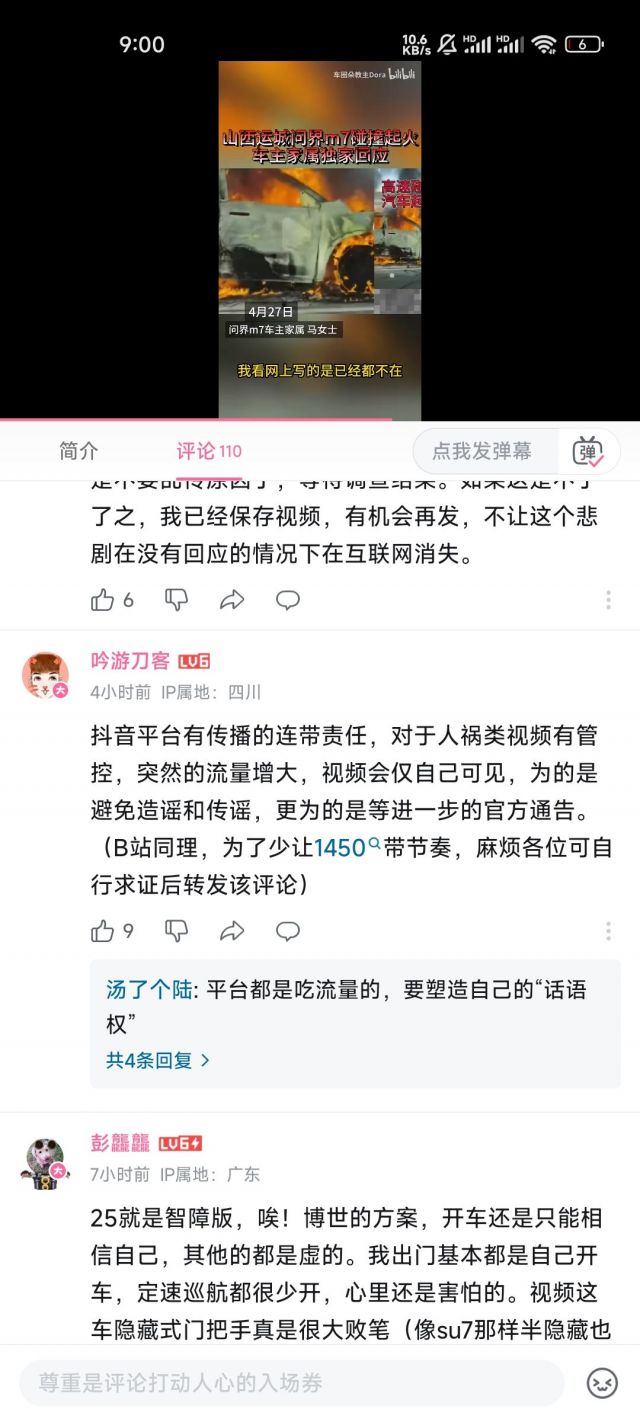Open the video player
Screen dimensions: 640x1422
click(320, 240)
